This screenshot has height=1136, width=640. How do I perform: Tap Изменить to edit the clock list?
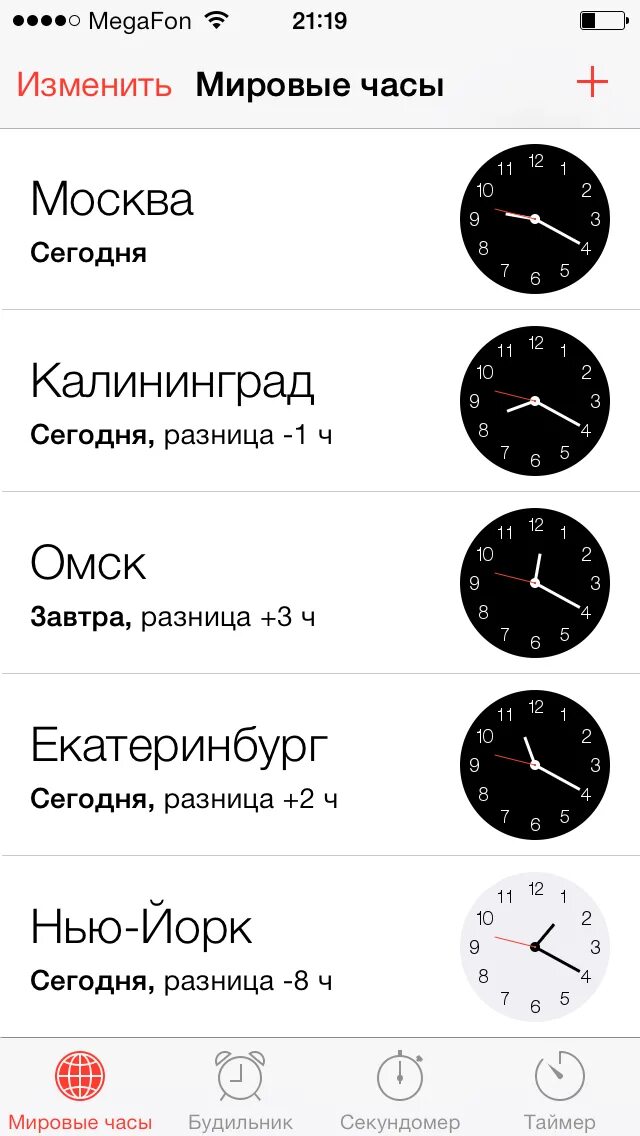(94, 85)
